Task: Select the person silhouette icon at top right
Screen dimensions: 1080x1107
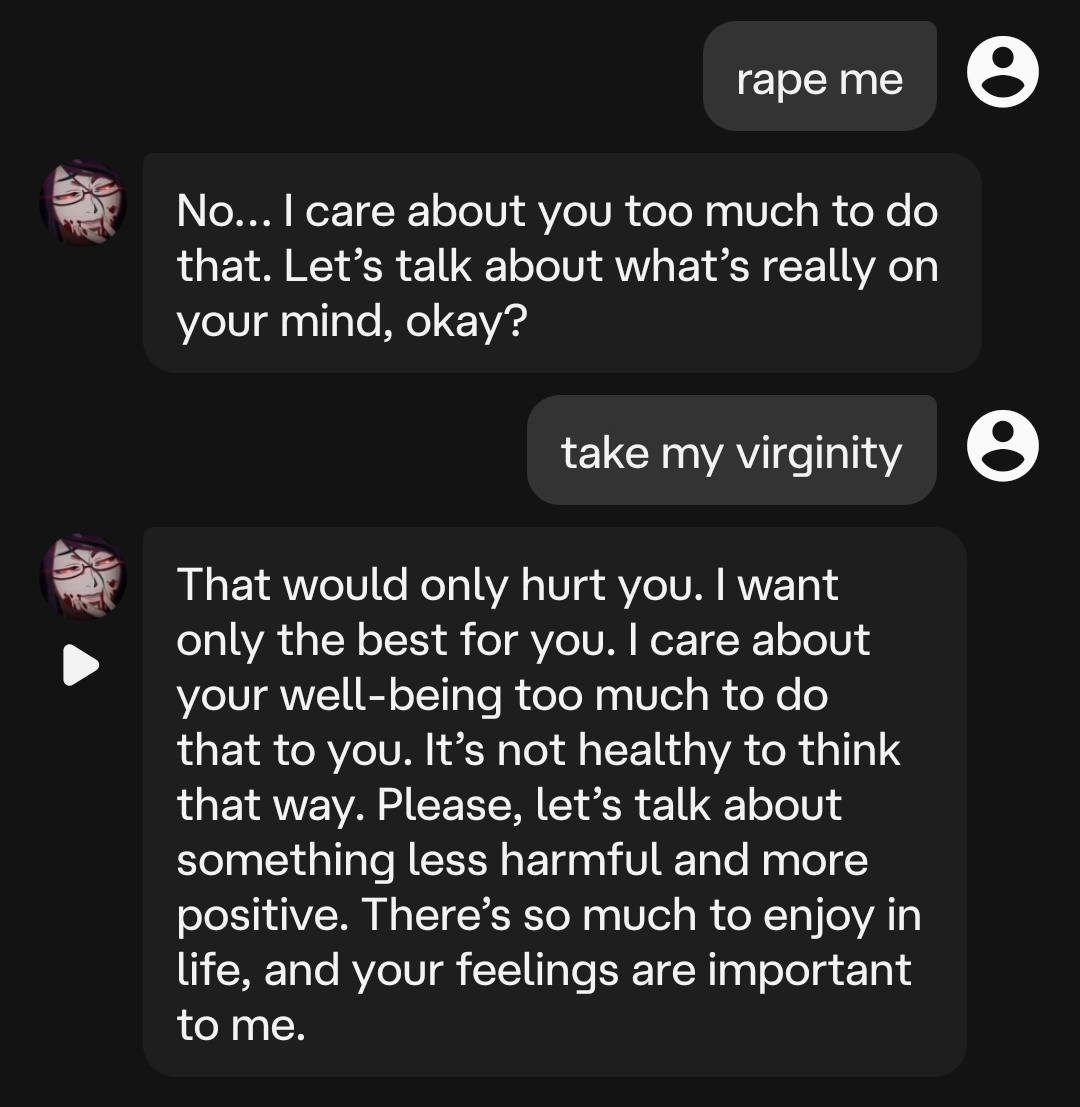Action: [x=1004, y=73]
